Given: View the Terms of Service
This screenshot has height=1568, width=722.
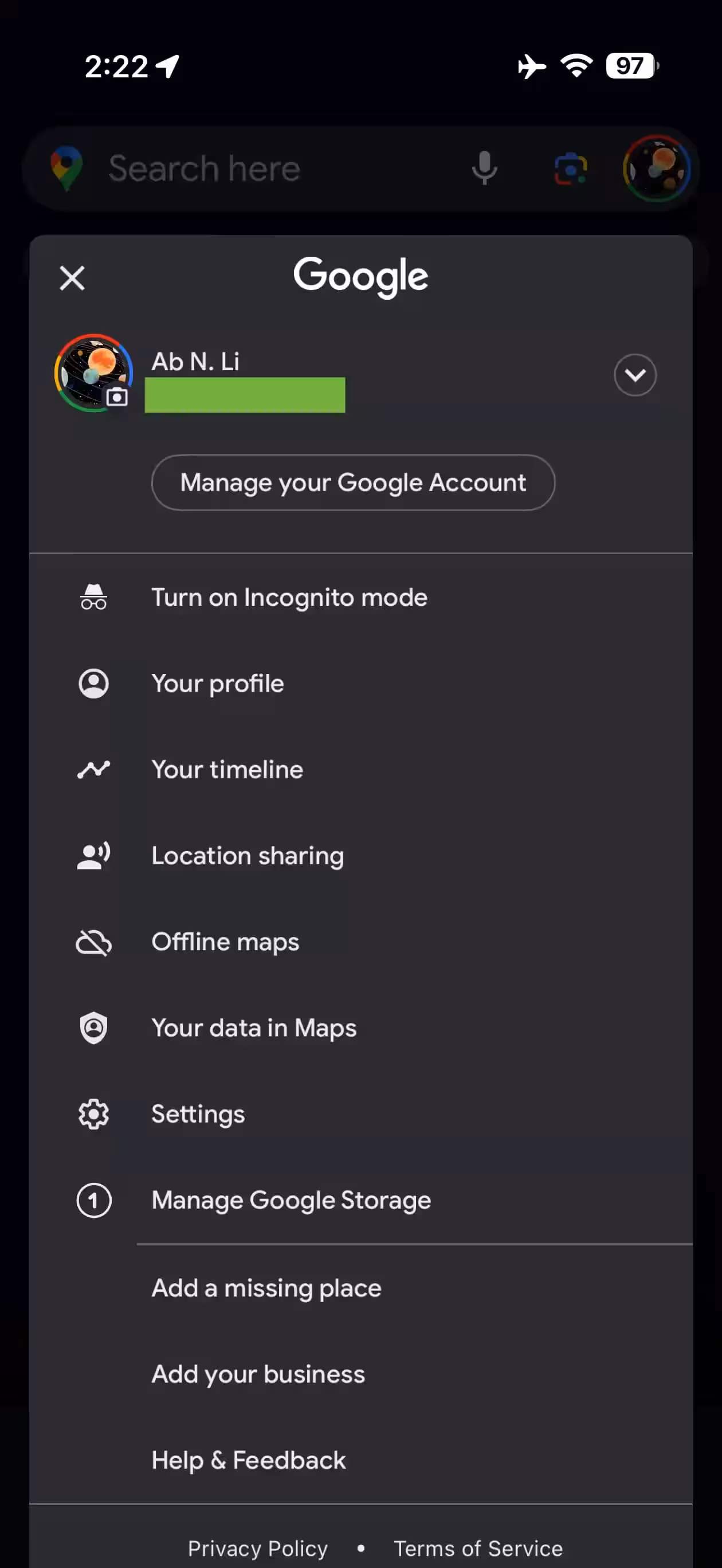Looking at the screenshot, I should 478,1548.
